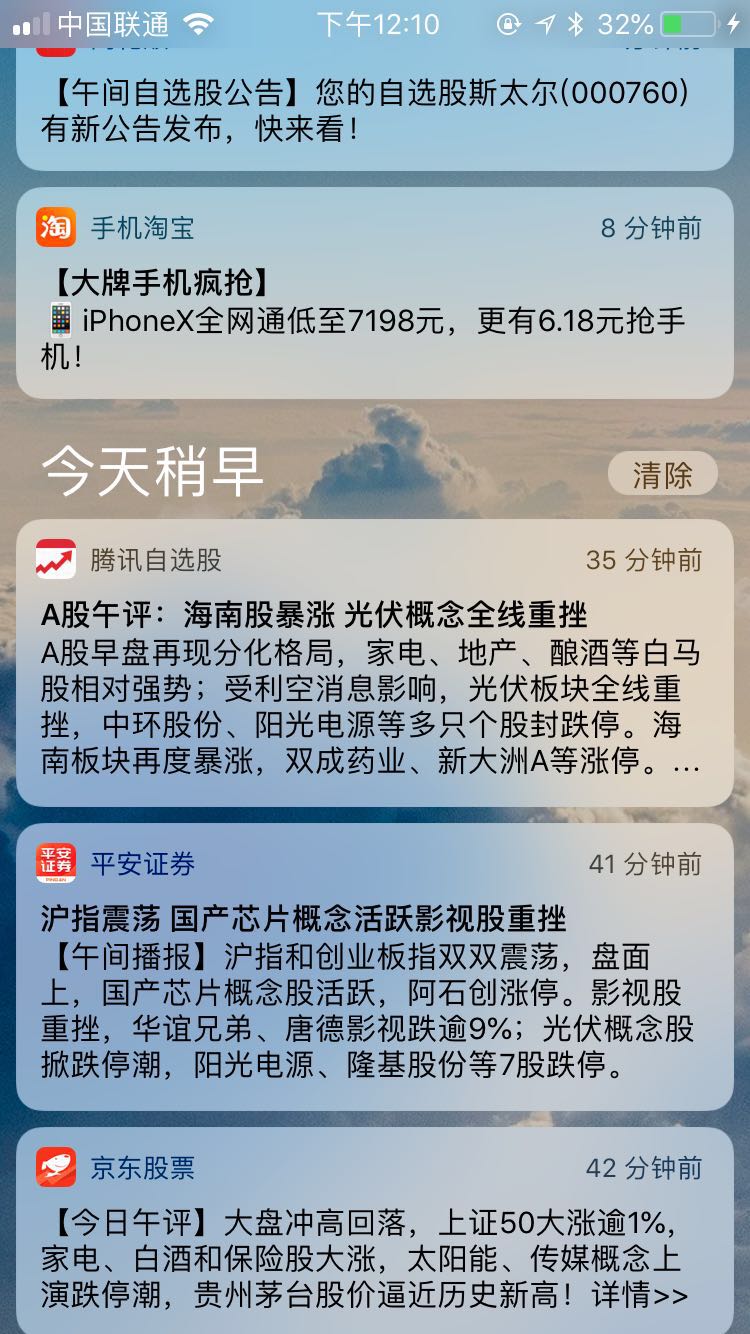Viewport: 750px width, 1334px height.
Task: Open the 午间自选股公告 notification at the top
Action: click(x=375, y=110)
